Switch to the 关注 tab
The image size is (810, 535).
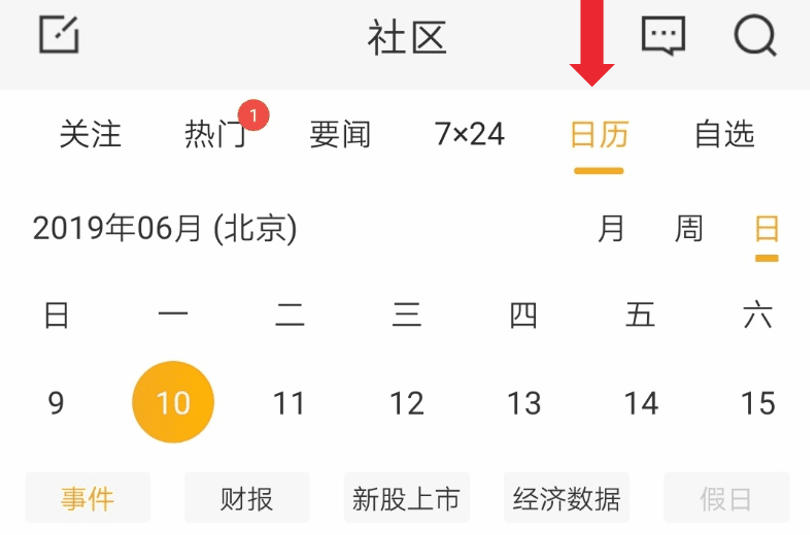[x=90, y=135]
